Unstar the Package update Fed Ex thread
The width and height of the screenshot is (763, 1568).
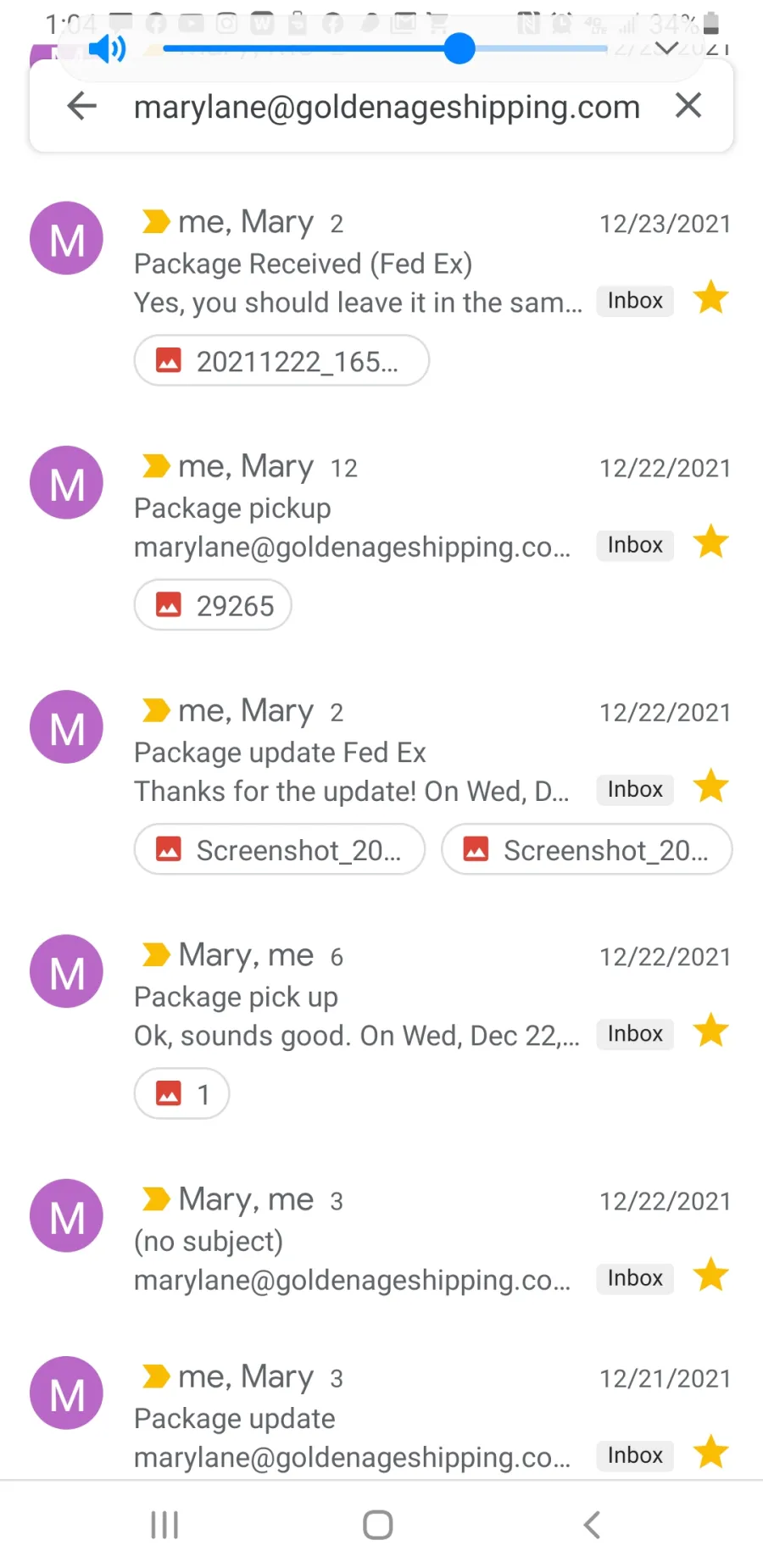pyautogui.click(x=710, y=787)
